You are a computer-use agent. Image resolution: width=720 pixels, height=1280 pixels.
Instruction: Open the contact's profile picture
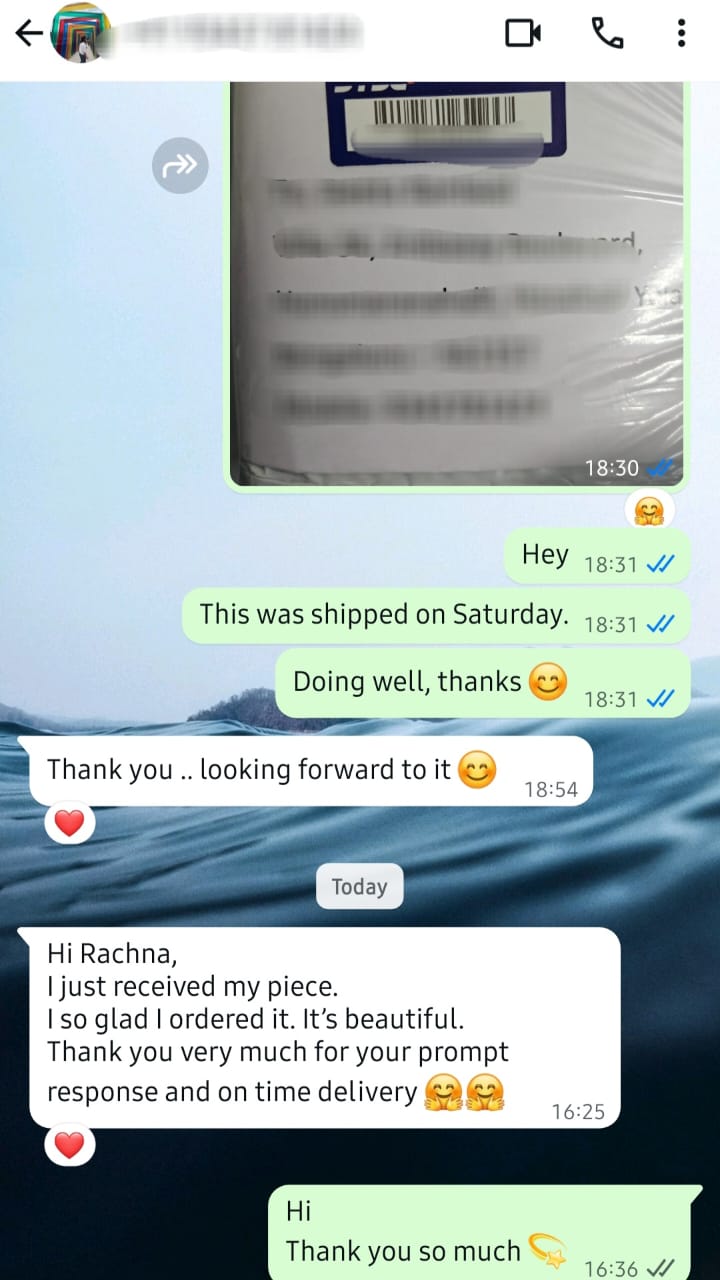point(81,34)
